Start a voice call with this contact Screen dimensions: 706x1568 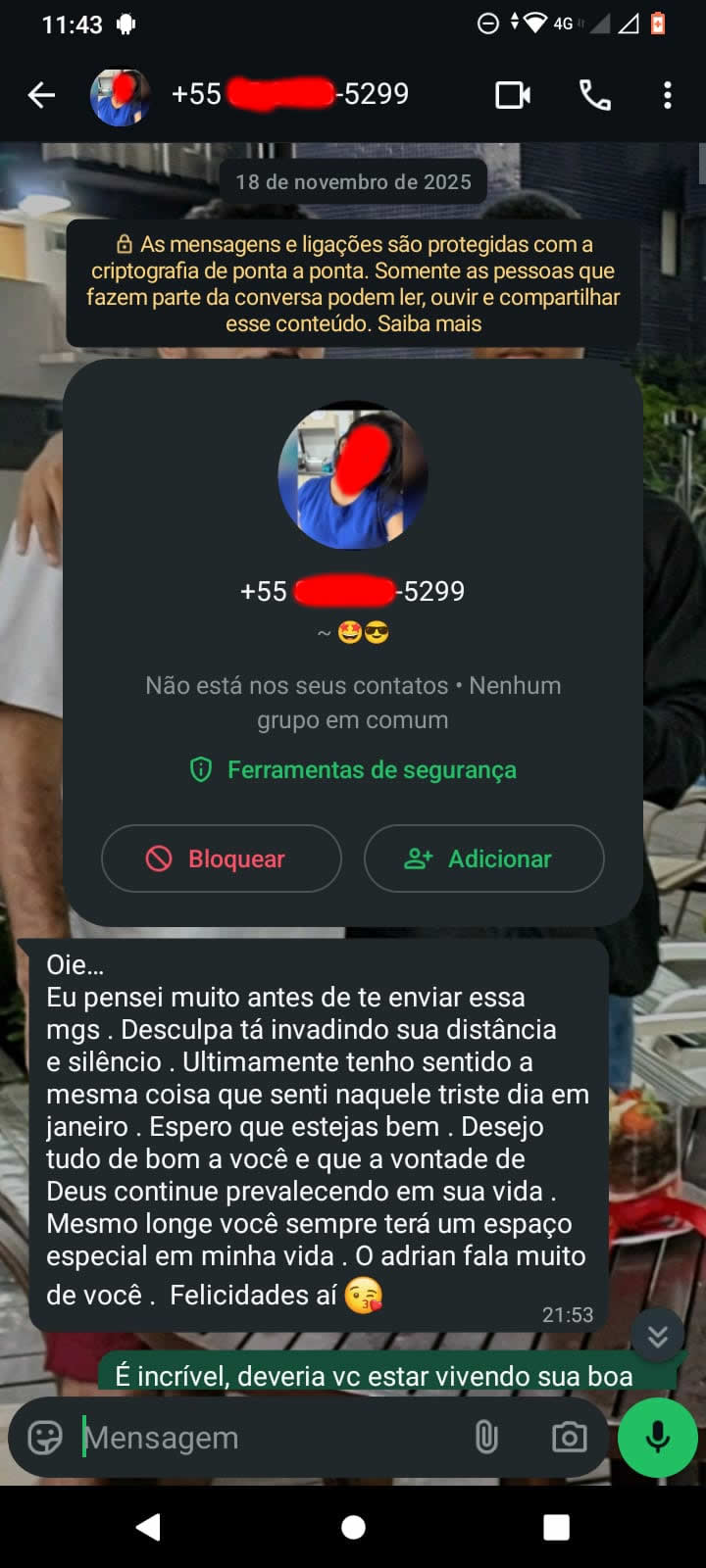pos(594,95)
